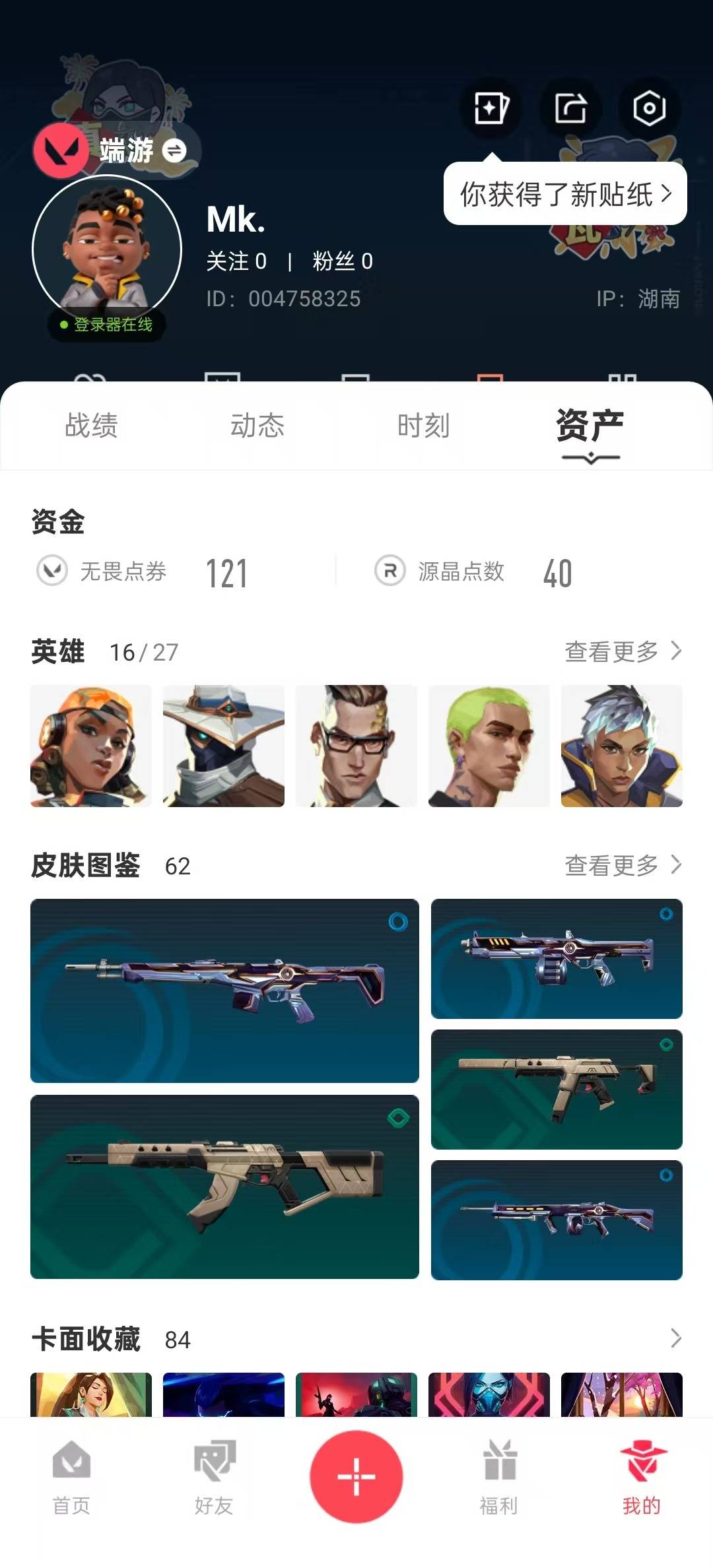713x1568 pixels.
Task: Switch to the 动态 tab
Action: tap(257, 426)
